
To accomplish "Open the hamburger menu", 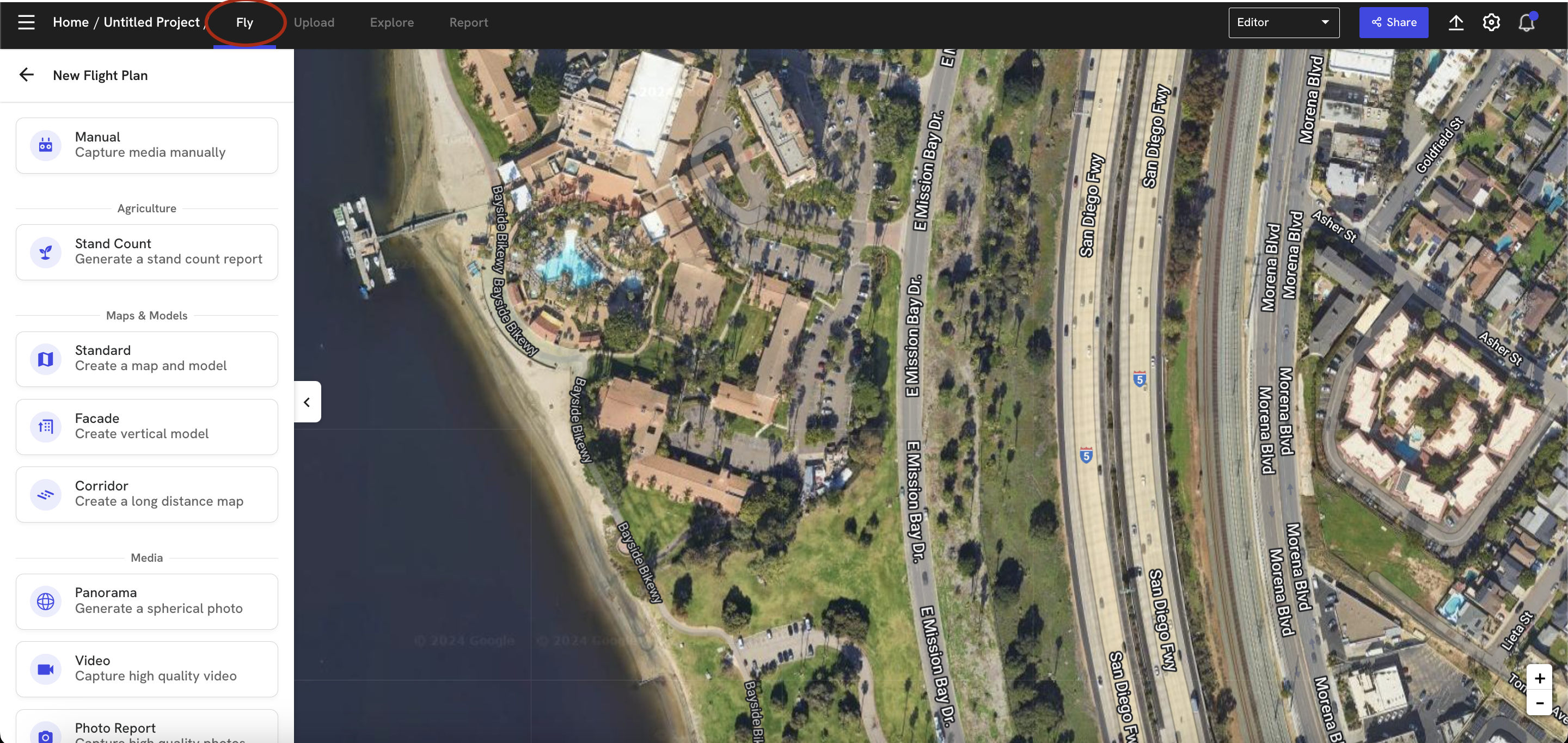I will [x=26, y=22].
